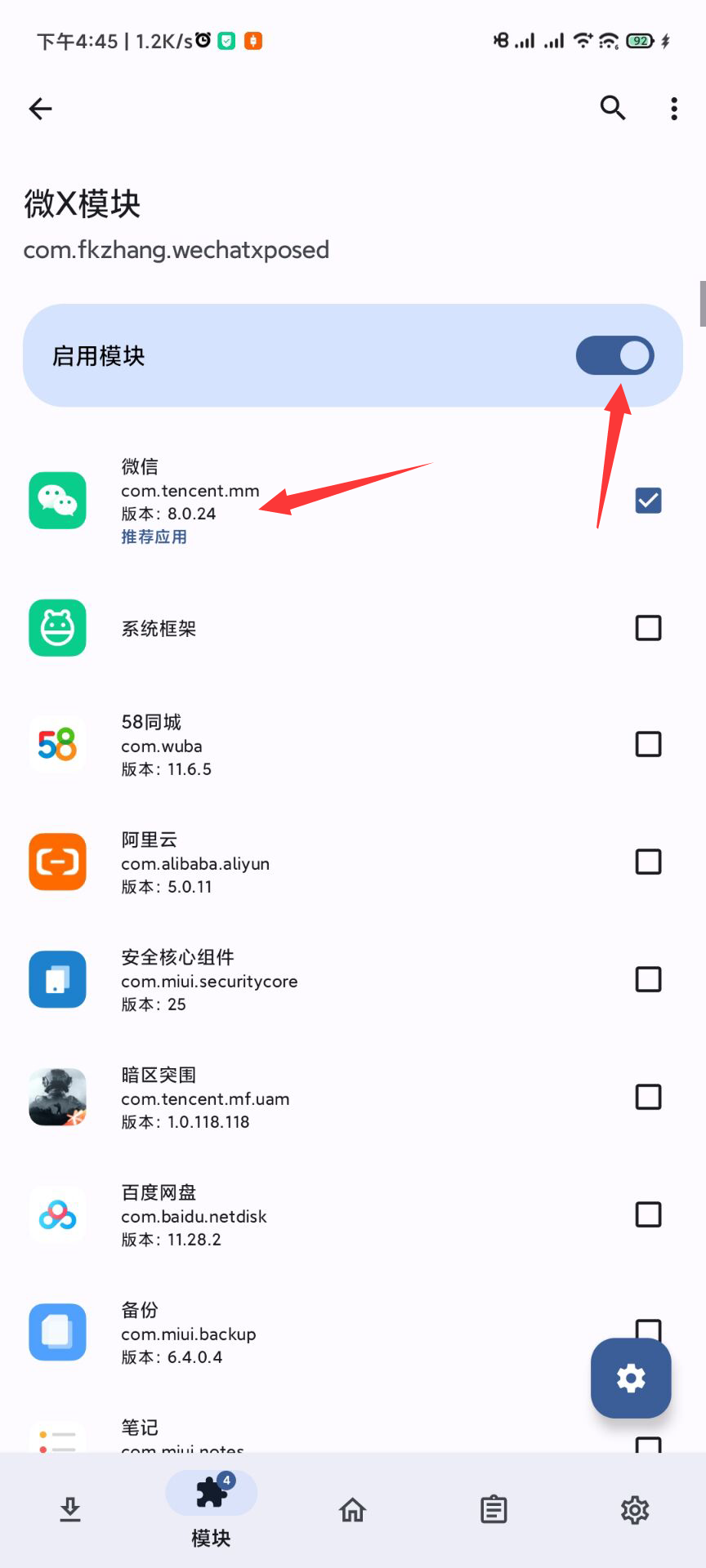The width and height of the screenshot is (706, 1568).
Task: Click the 阿里云 app icon
Action: [x=56, y=862]
